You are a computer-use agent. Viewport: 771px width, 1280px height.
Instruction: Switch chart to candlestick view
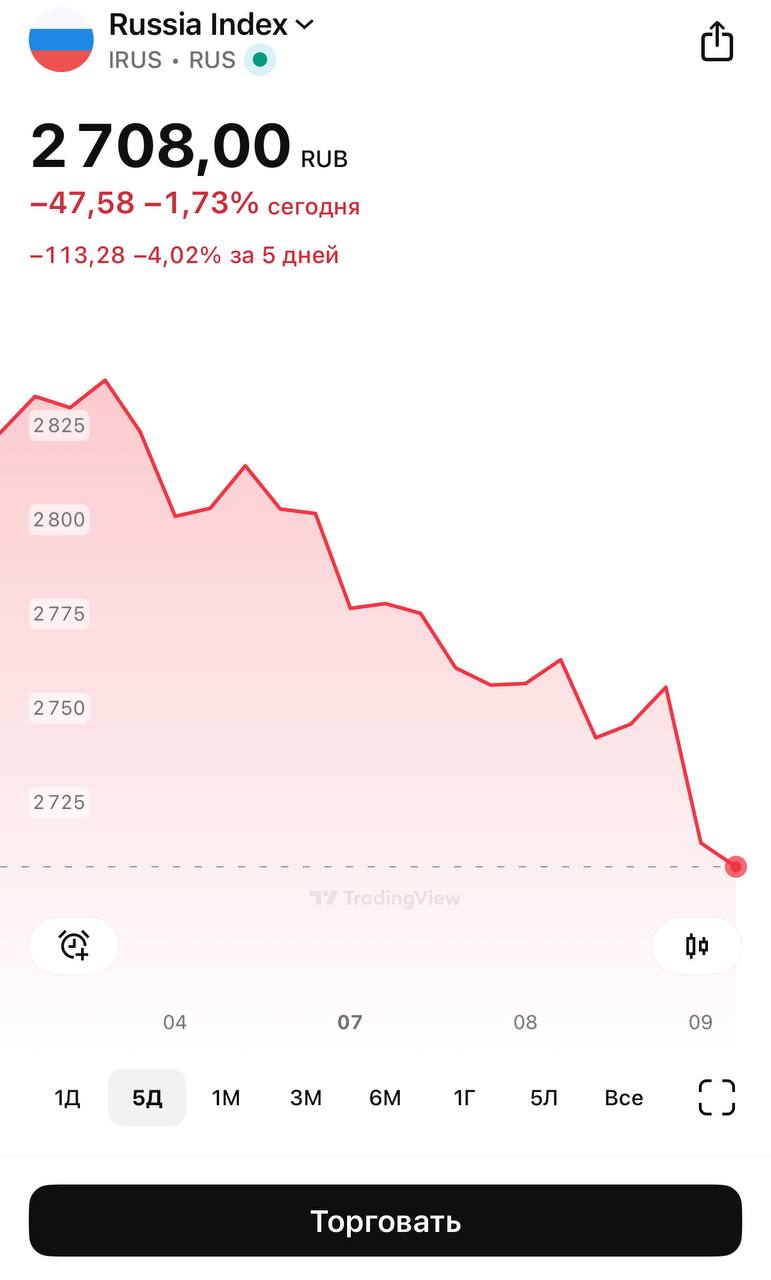point(697,945)
